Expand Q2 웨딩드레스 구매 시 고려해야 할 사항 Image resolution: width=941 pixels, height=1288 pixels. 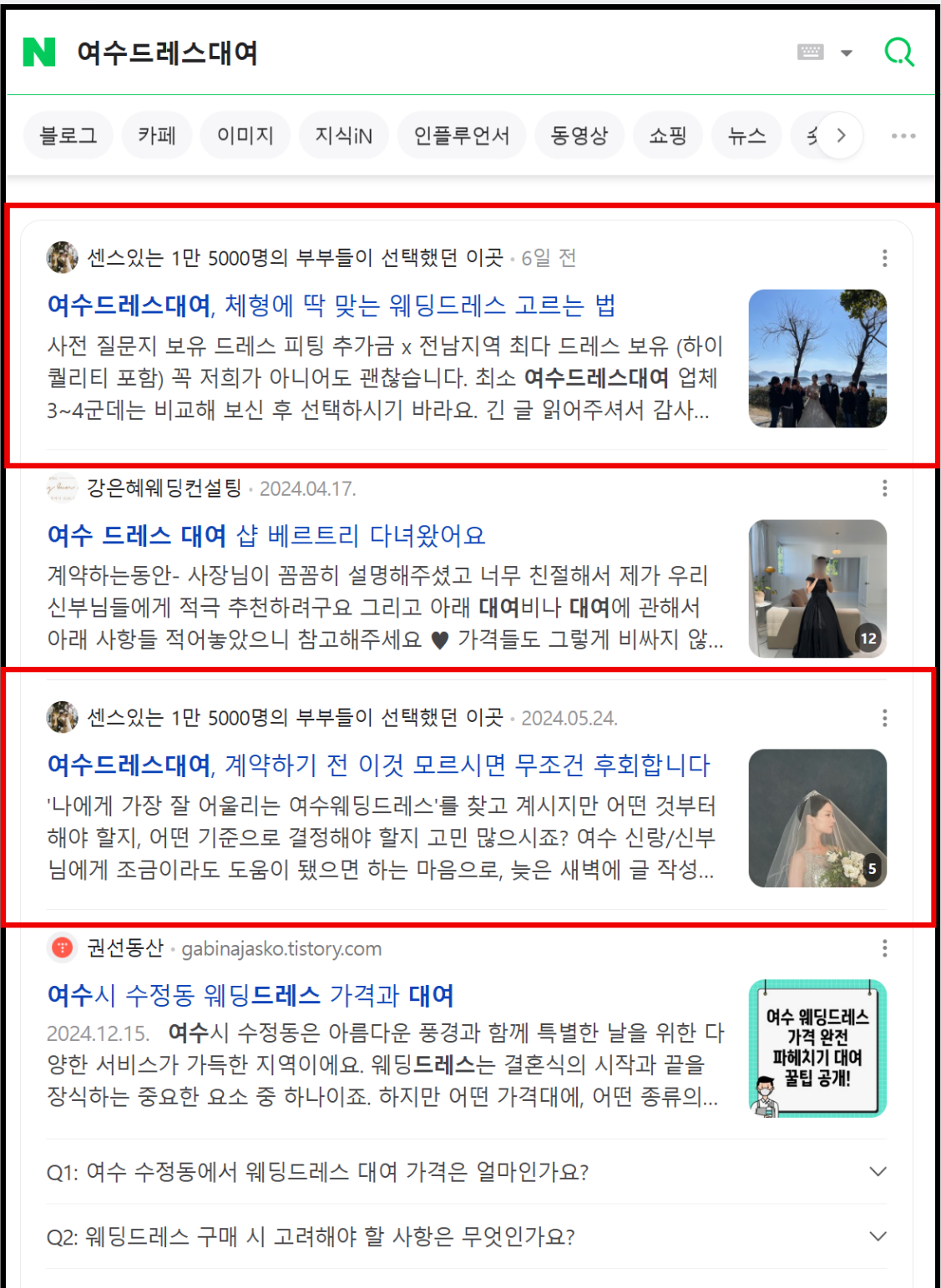coord(464,1236)
